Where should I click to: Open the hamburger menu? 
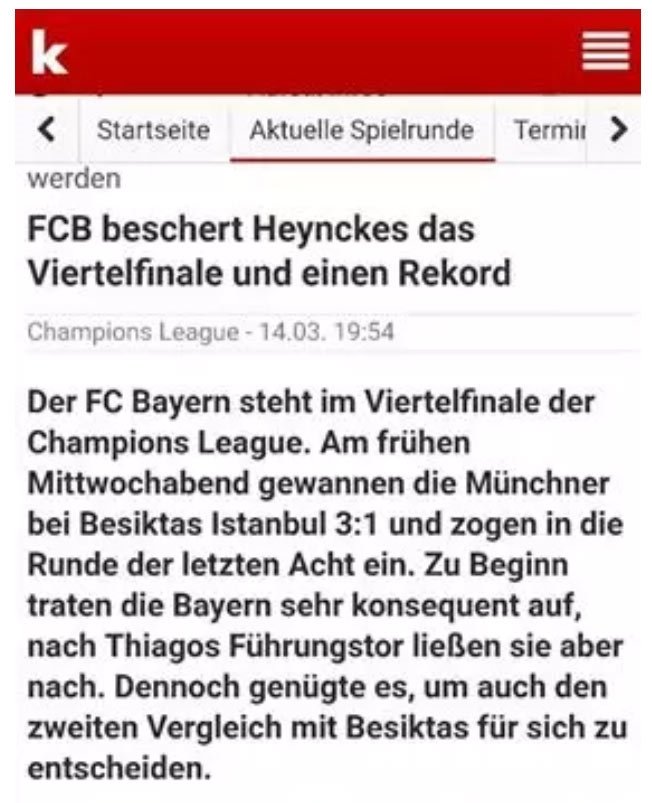coord(606,50)
